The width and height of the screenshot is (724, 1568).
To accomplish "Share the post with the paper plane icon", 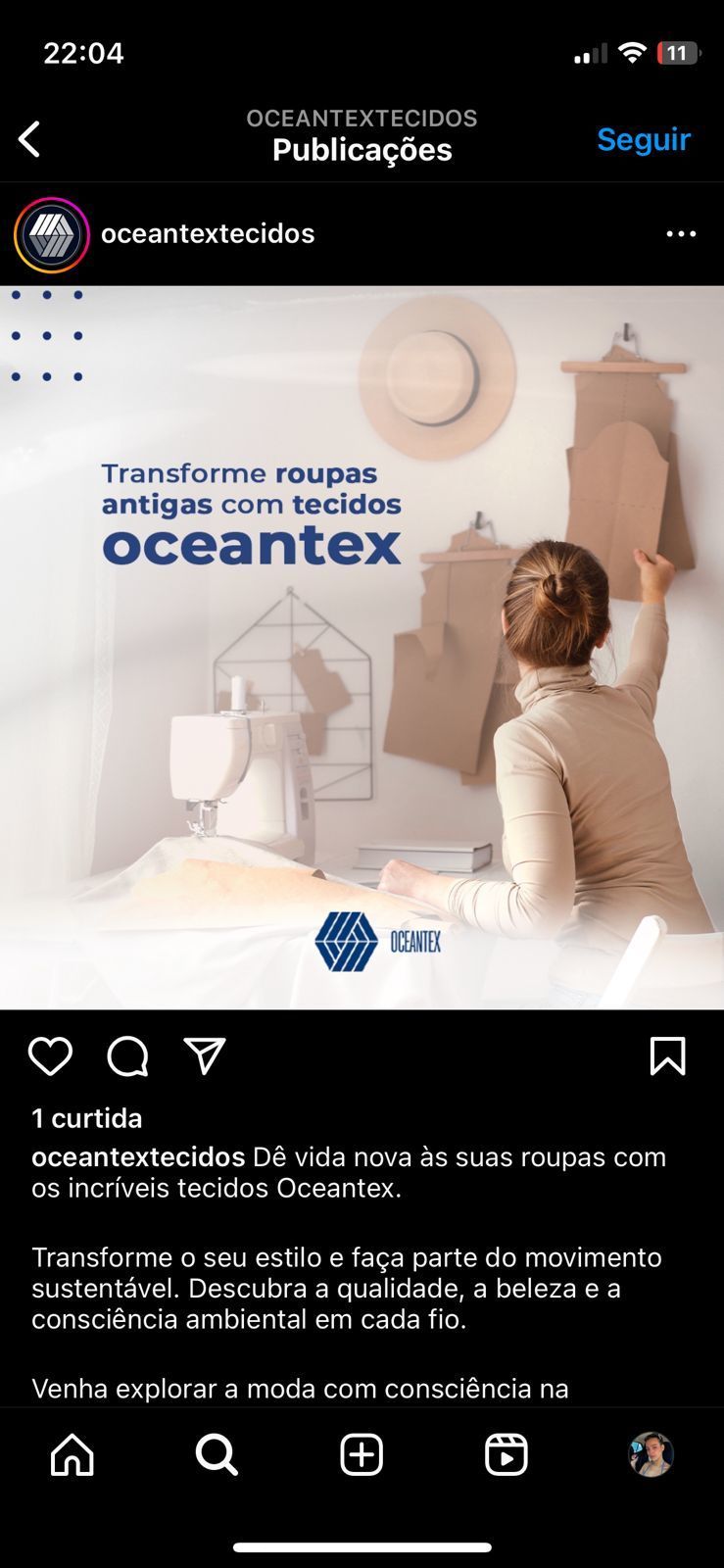I will pyautogui.click(x=205, y=1056).
